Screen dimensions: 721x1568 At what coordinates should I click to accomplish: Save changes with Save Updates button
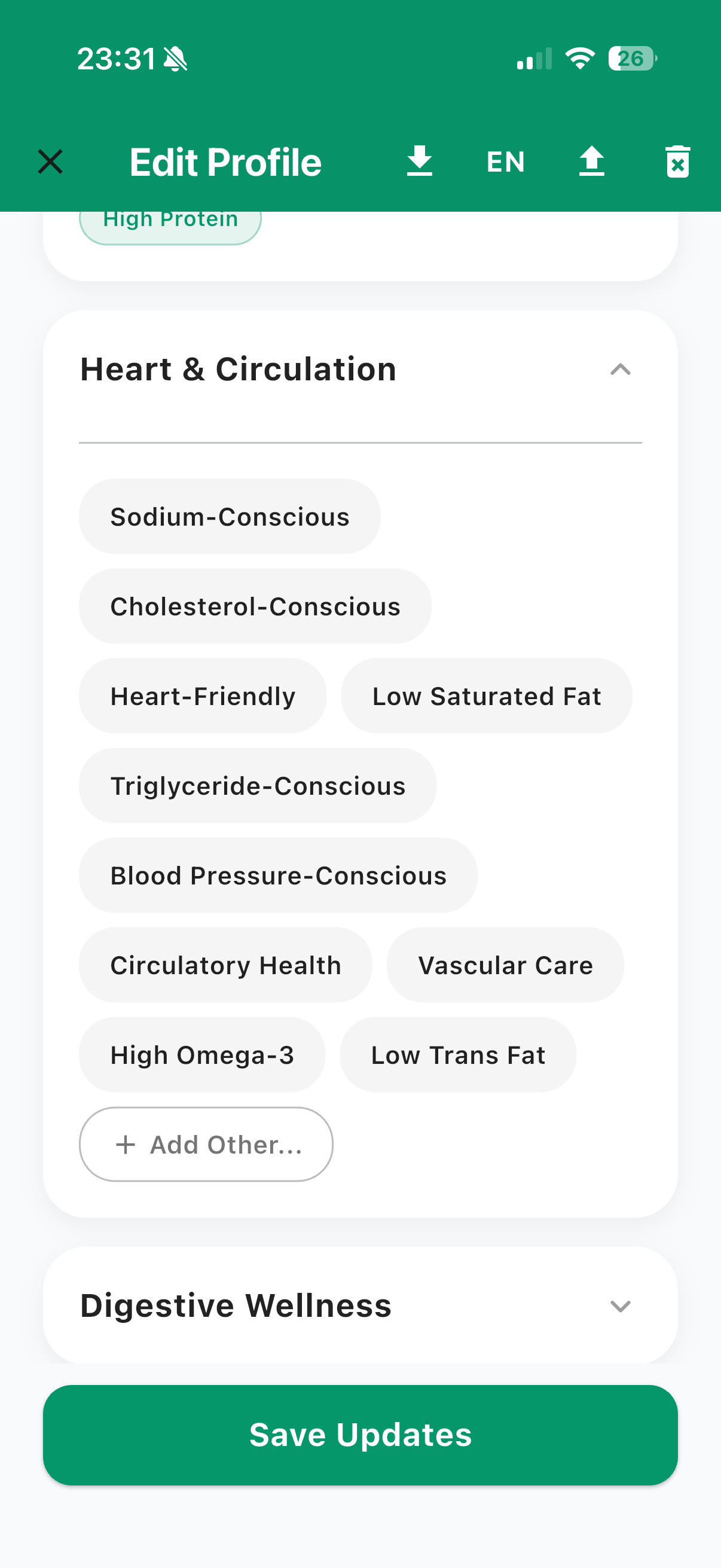[x=360, y=1435]
